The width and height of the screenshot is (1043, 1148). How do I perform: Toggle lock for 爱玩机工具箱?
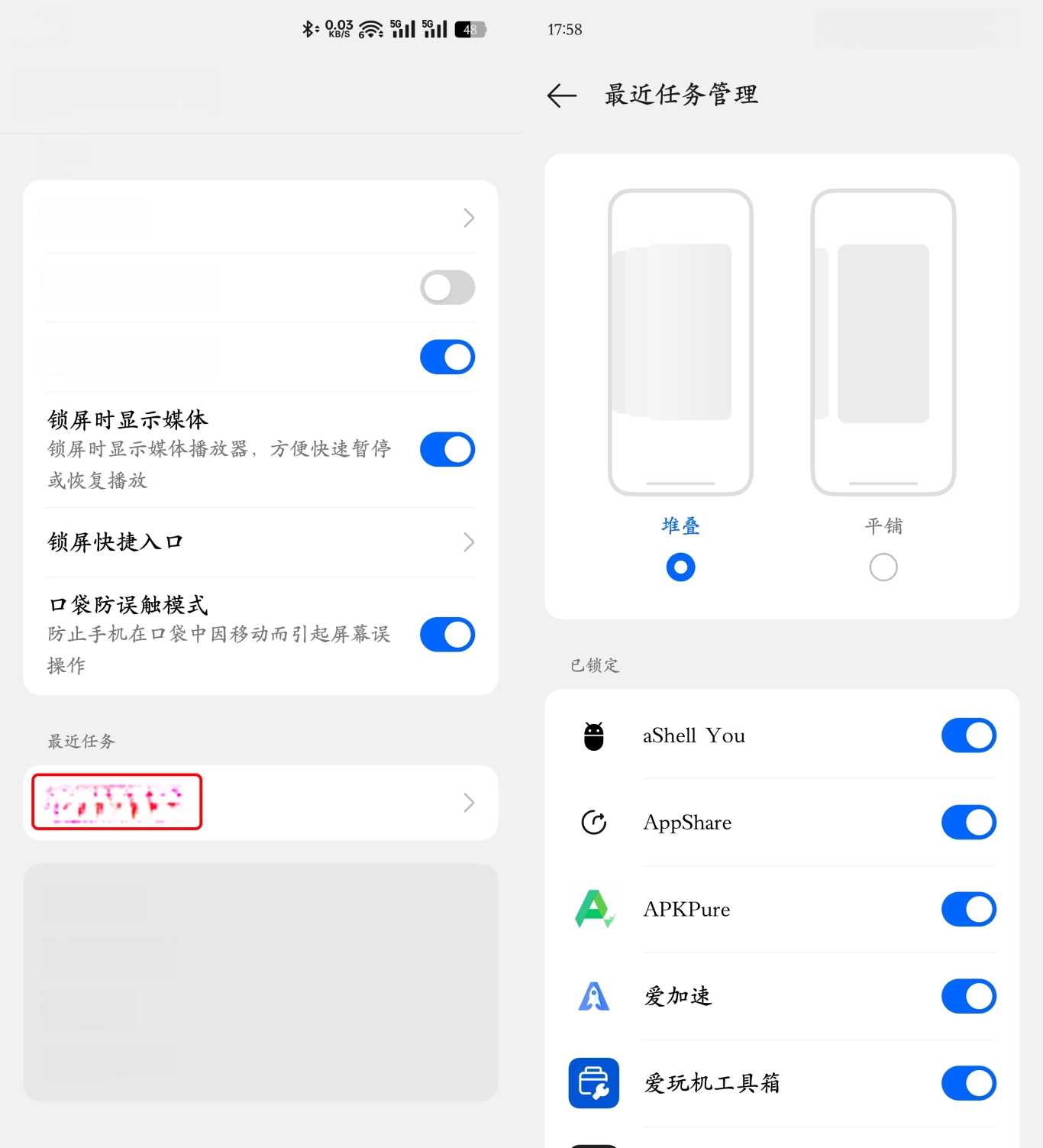click(968, 1084)
